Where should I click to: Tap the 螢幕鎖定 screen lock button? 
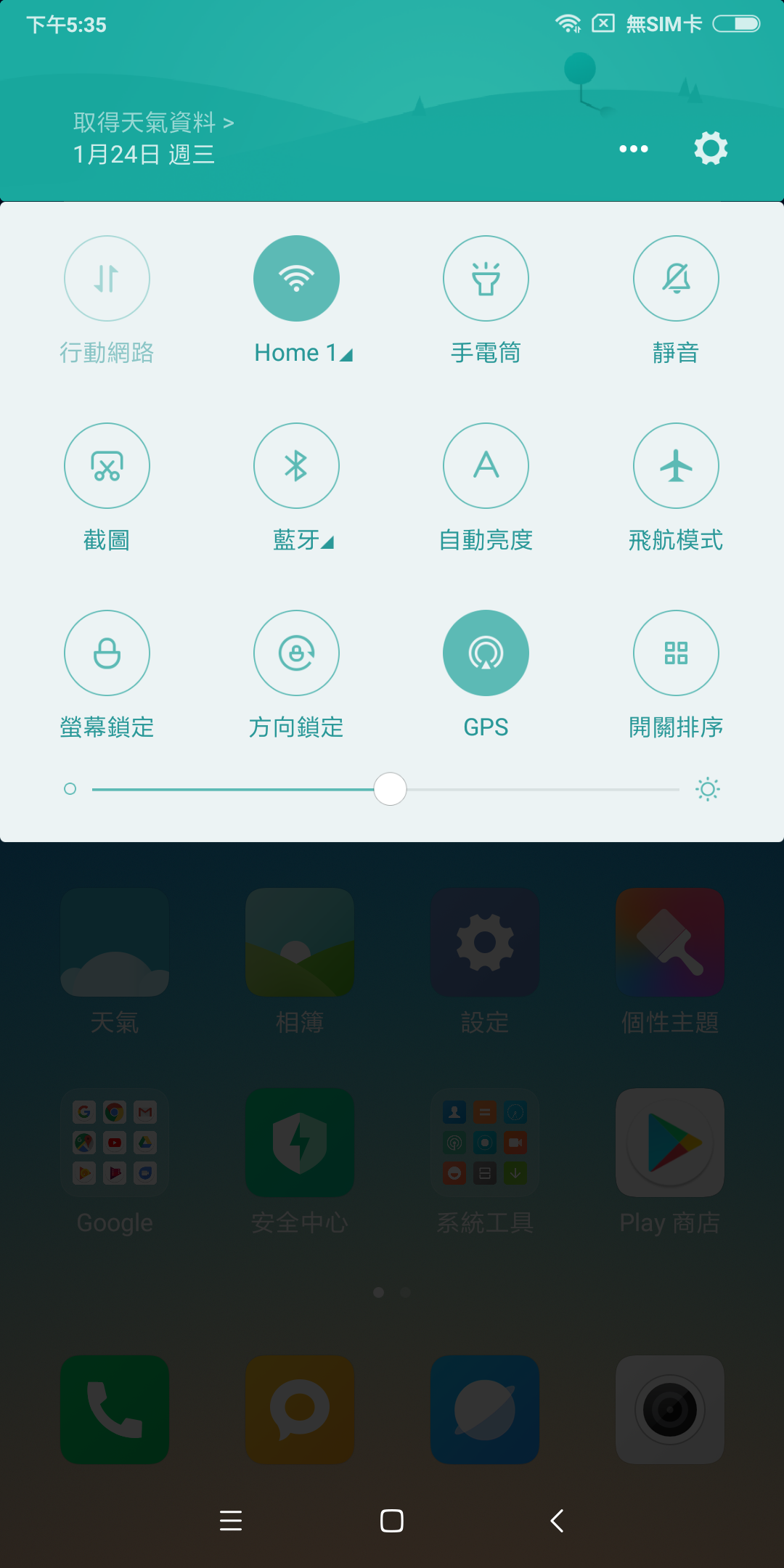pyautogui.click(x=107, y=653)
